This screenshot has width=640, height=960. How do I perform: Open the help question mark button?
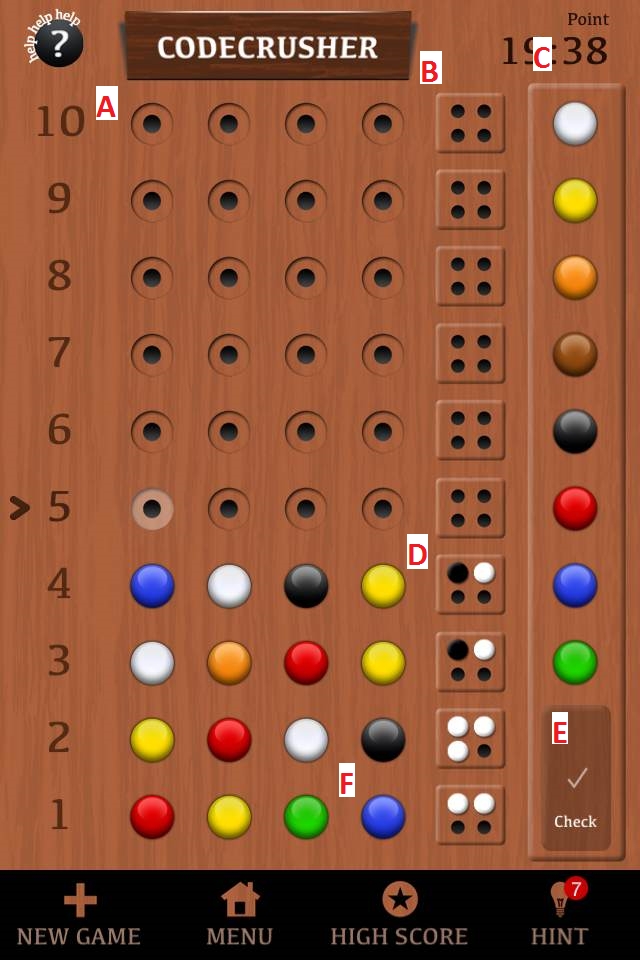click(x=58, y=44)
